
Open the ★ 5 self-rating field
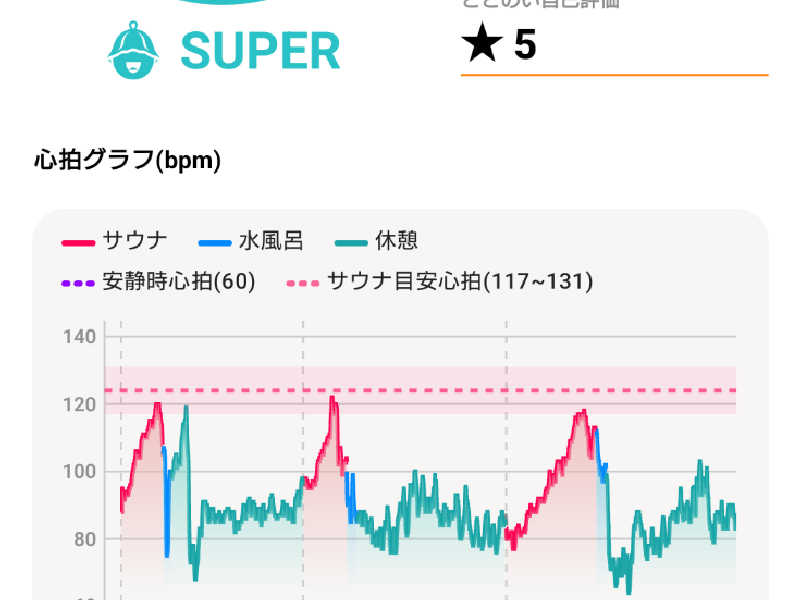pyautogui.click(x=612, y=46)
